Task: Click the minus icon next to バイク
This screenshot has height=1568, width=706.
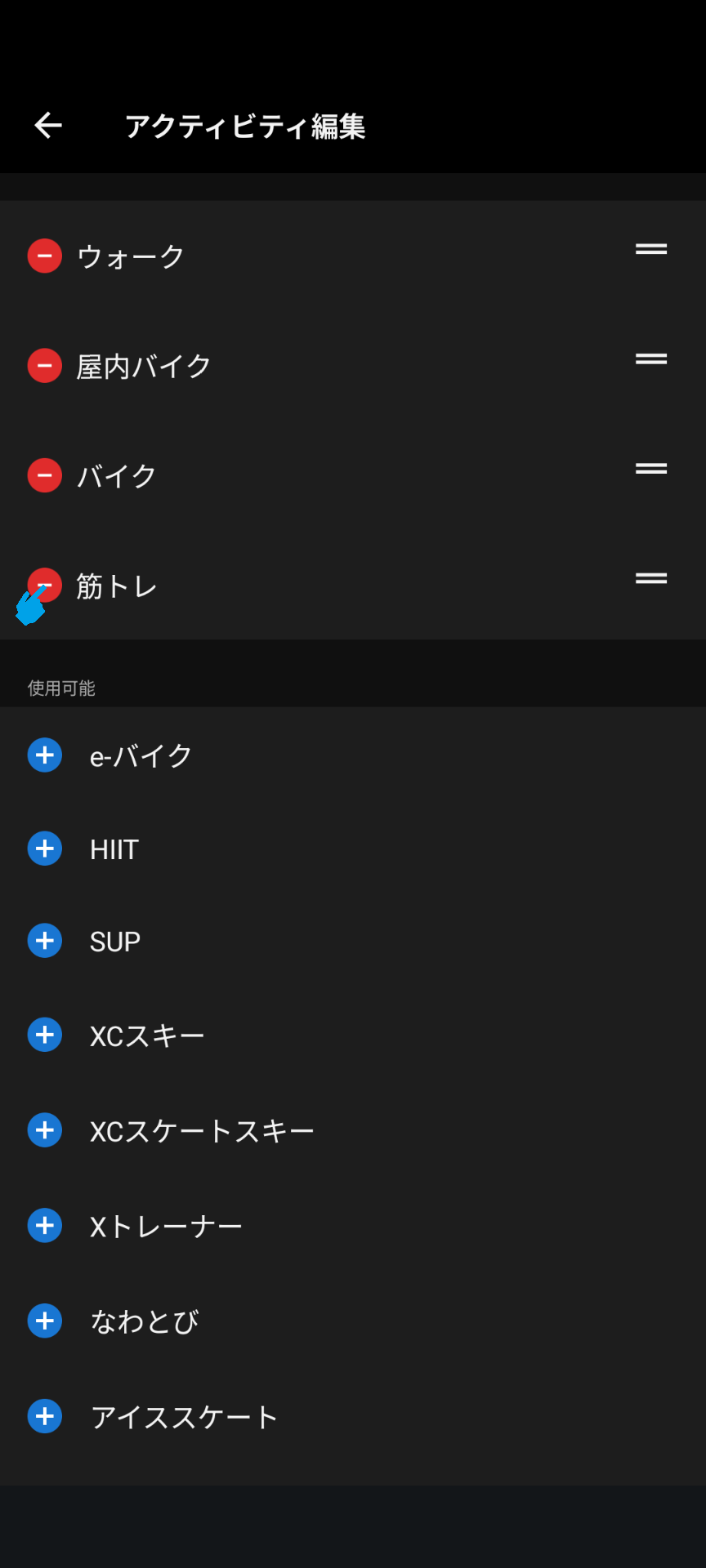Action: point(44,475)
